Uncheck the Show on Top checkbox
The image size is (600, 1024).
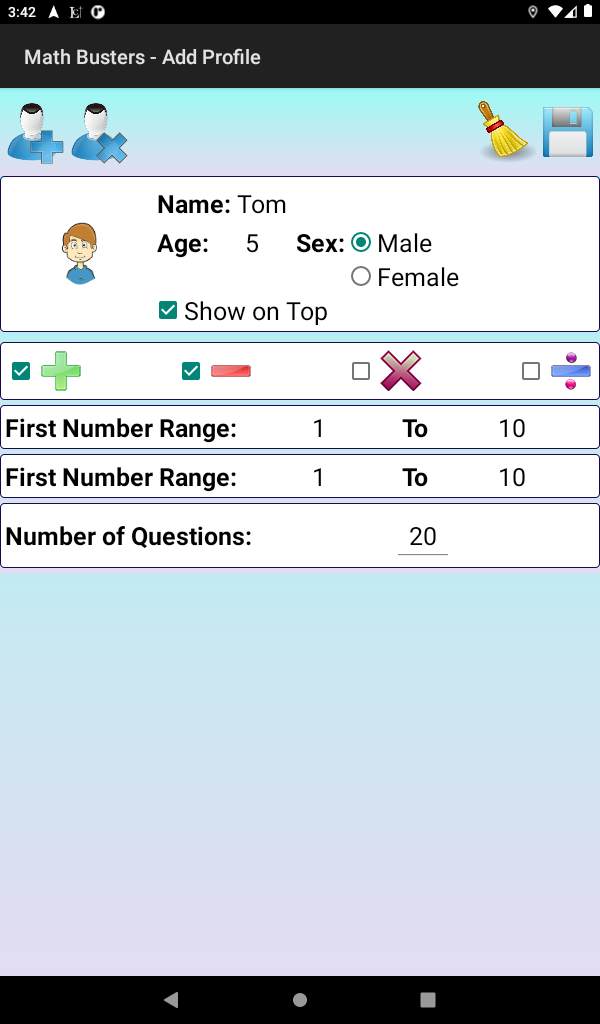point(168,311)
